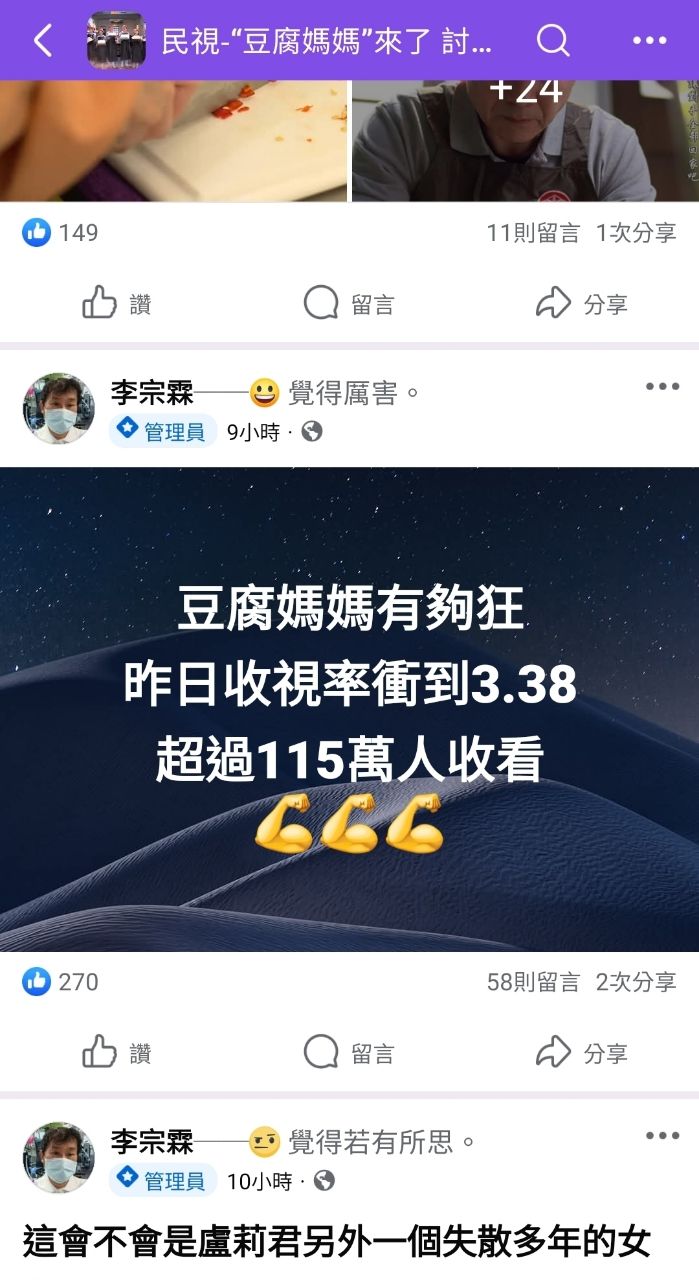
Task: Go back using the header arrow
Action: [x=42, y=41]
